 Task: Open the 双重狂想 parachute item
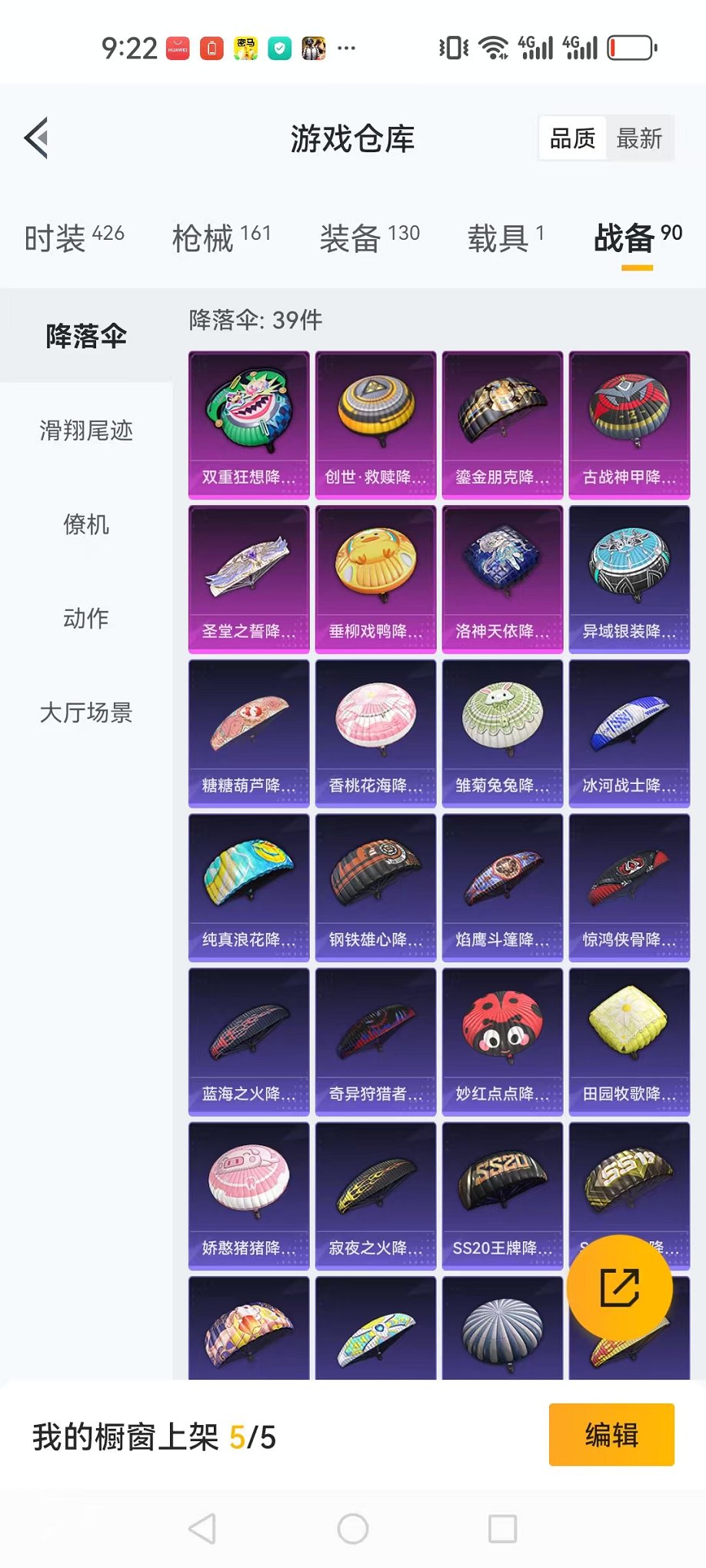(249, 424)
